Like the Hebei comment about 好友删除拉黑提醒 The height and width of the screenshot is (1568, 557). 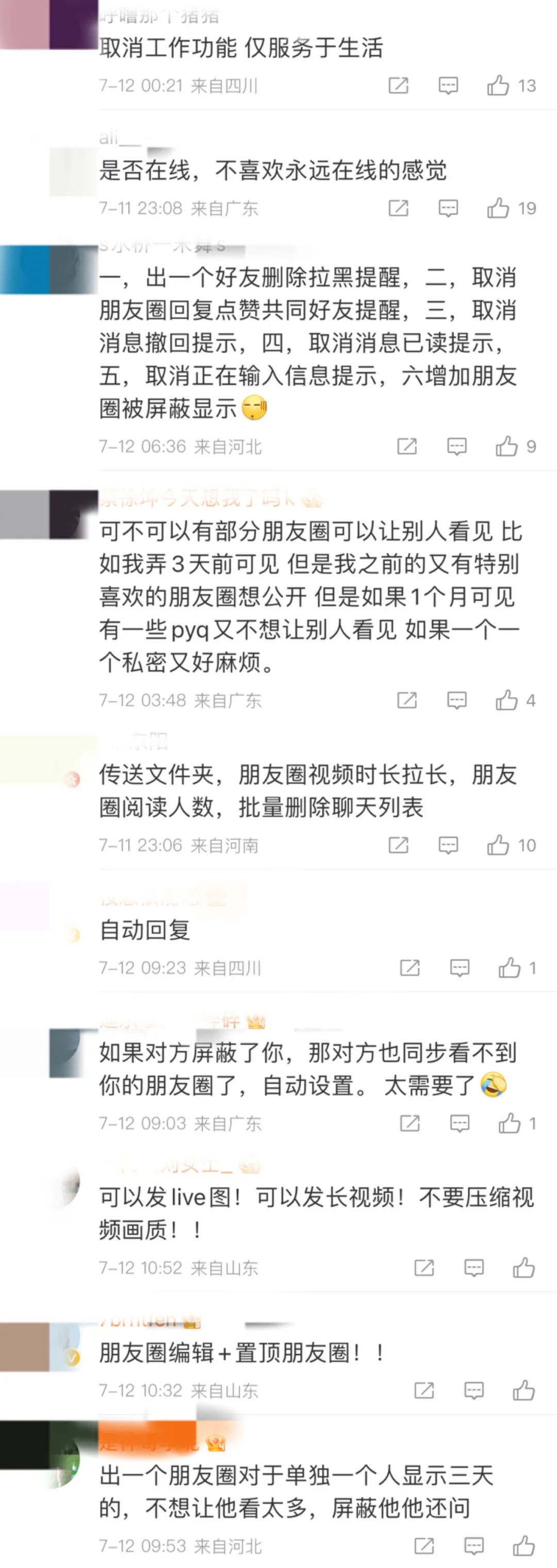click(506, 446)
